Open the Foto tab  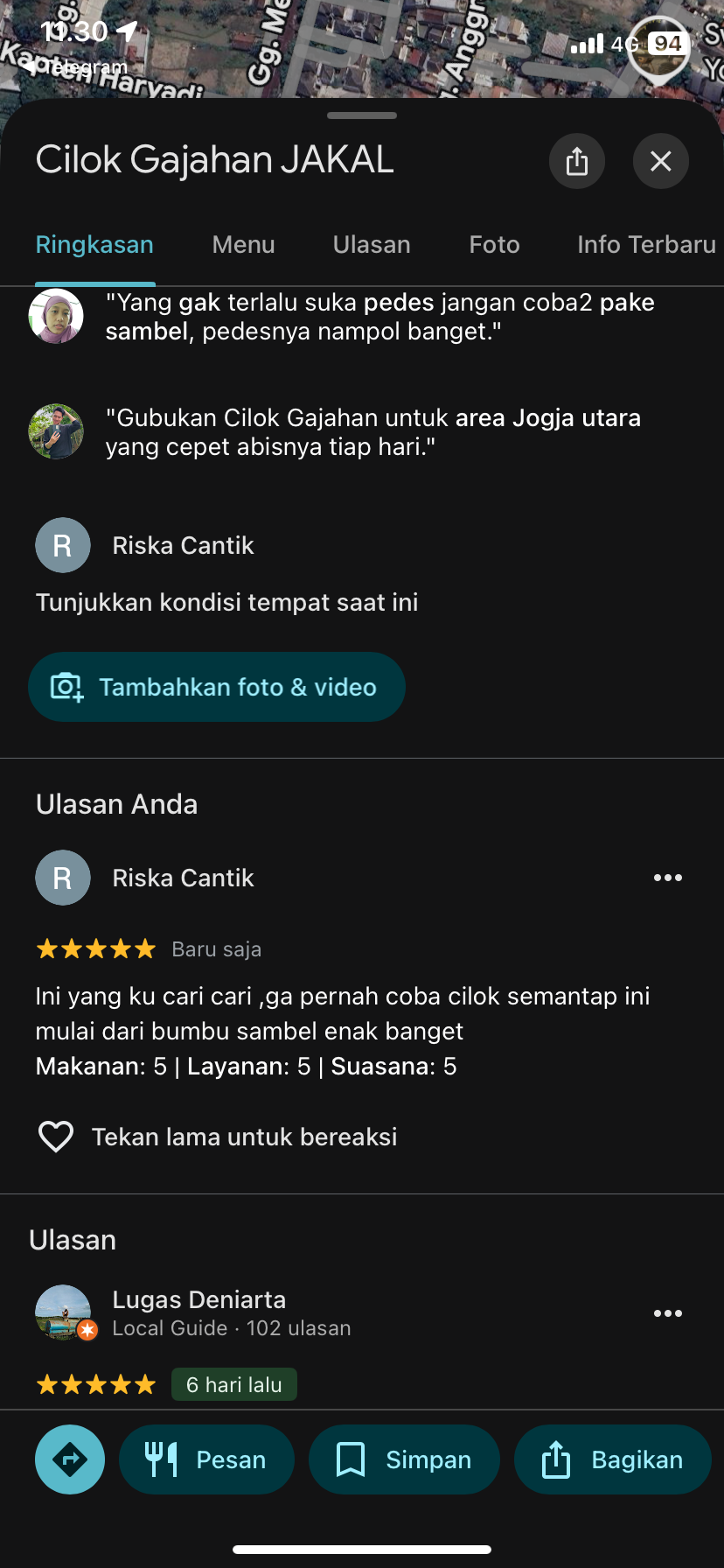point(494,245)
